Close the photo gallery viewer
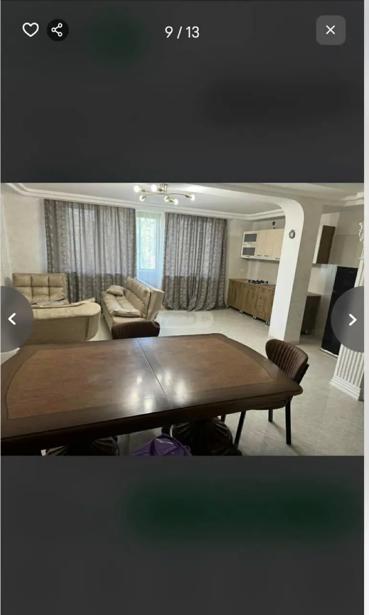 pyautogui.click(x=331, y=30)
